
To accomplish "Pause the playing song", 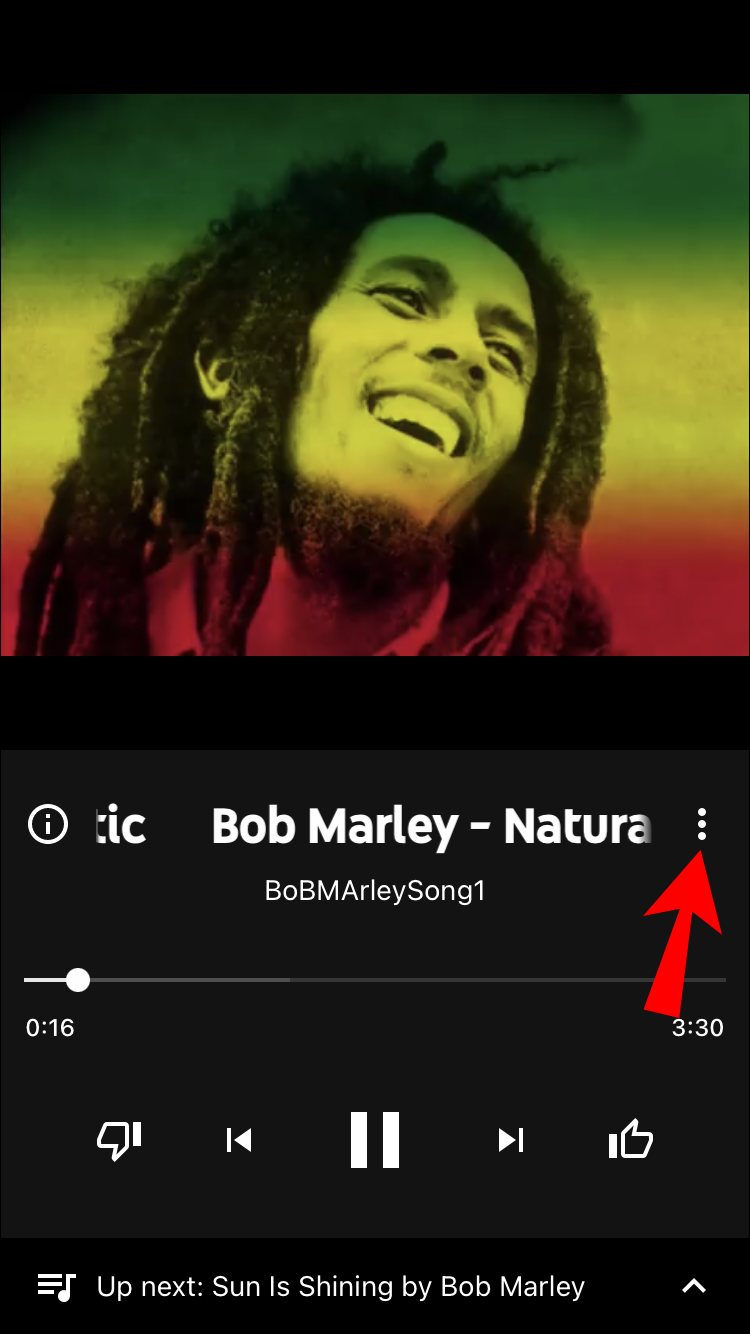I will click(x=375, y=1140).
